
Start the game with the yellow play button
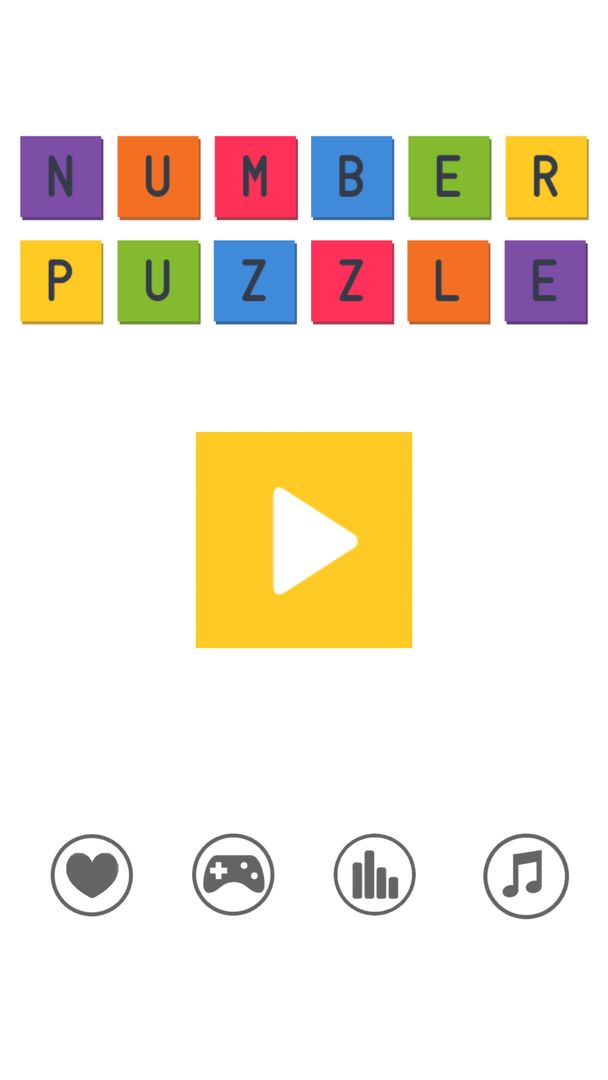point(304,540)
